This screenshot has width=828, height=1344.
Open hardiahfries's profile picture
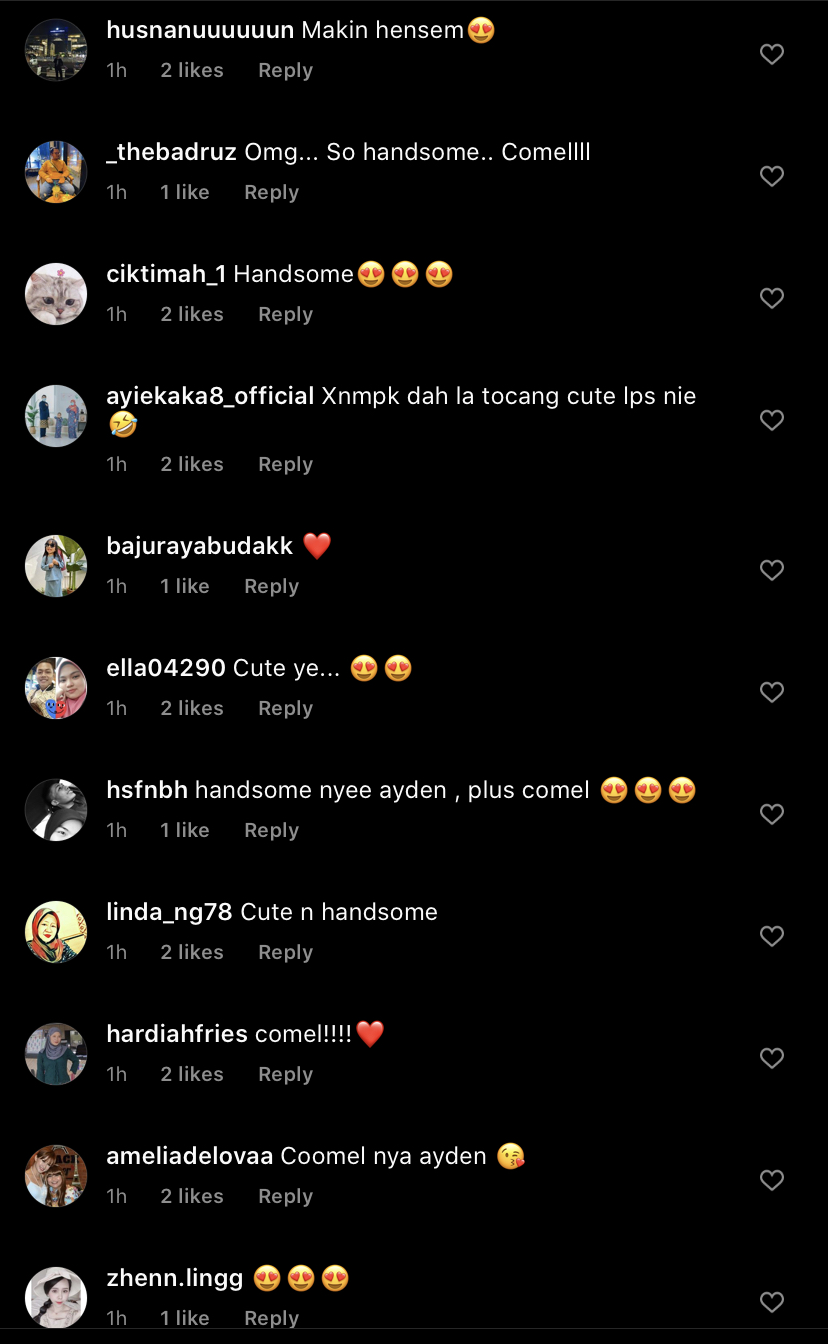pyautogui.click(x=56, y=1054)
